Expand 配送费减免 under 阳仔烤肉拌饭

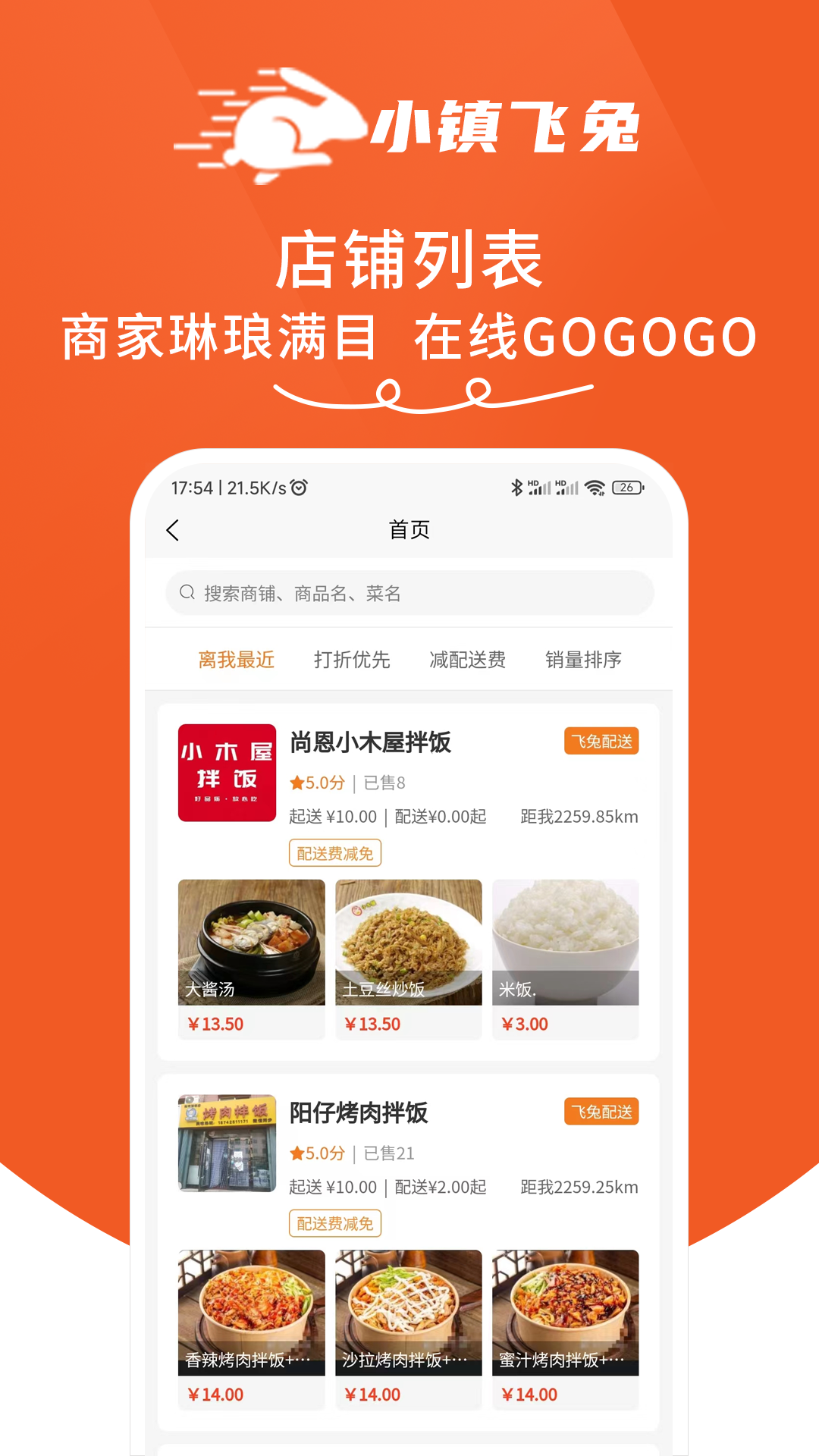coord(335,1223)
